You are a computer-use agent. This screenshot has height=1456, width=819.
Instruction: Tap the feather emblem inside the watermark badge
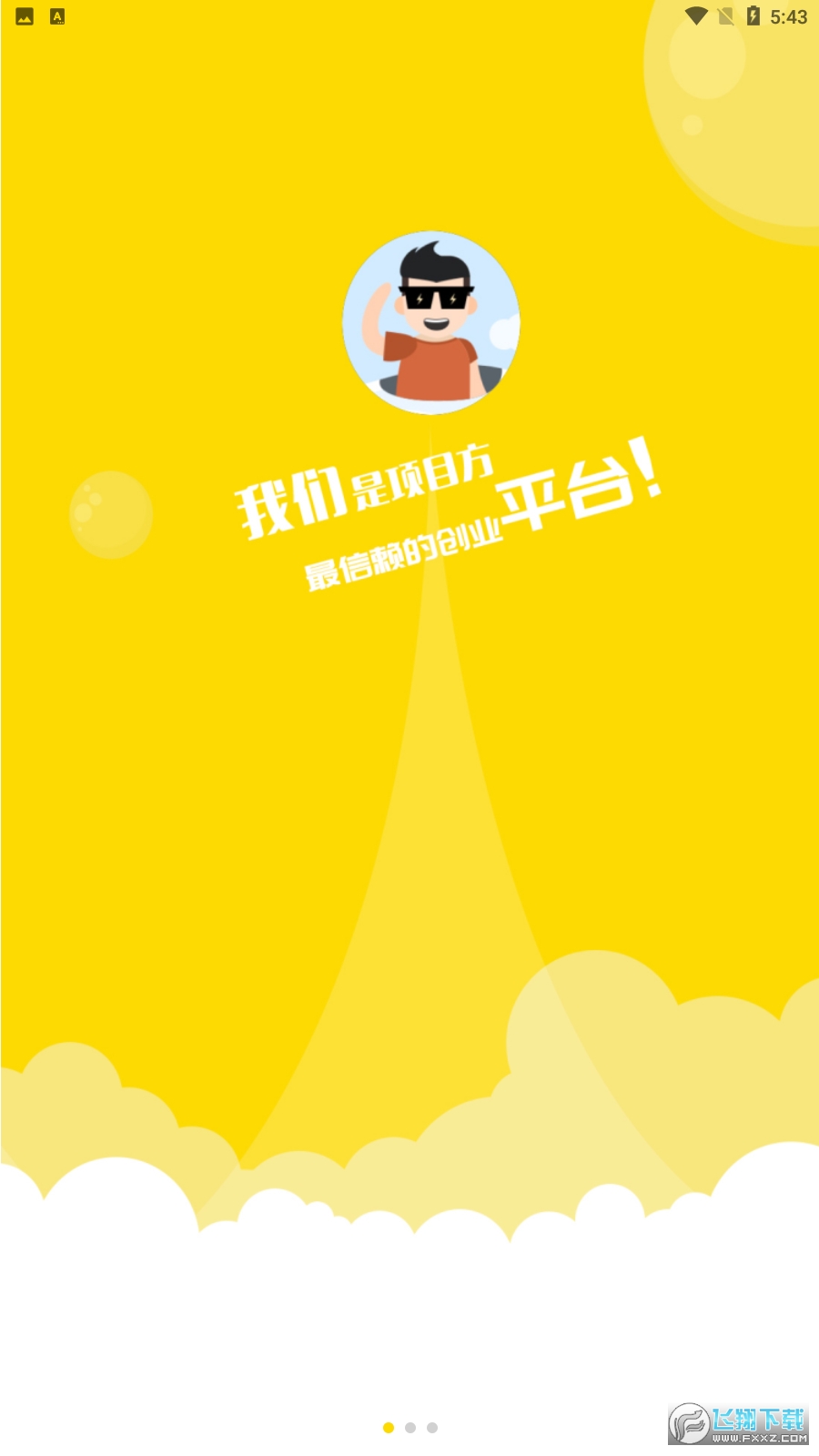pos(692,1422)
